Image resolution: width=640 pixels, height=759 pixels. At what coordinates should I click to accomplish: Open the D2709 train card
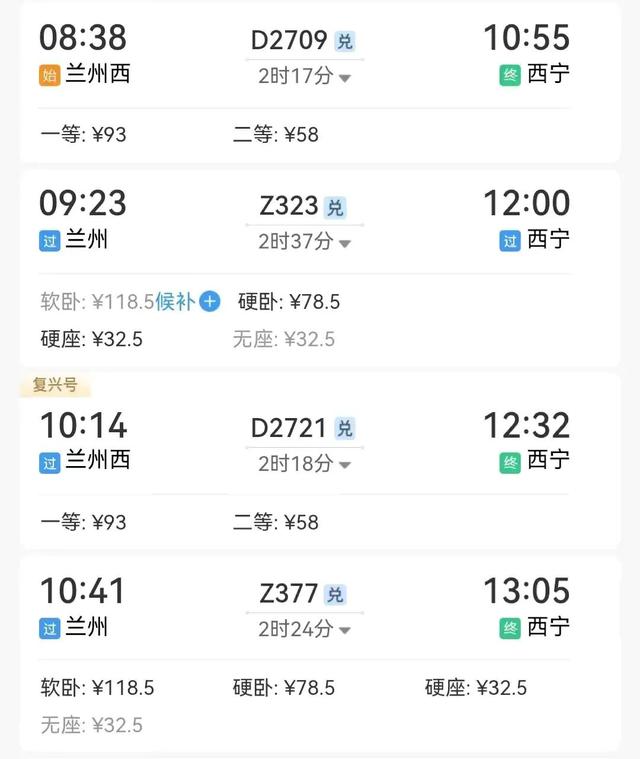tap(320, 82)
